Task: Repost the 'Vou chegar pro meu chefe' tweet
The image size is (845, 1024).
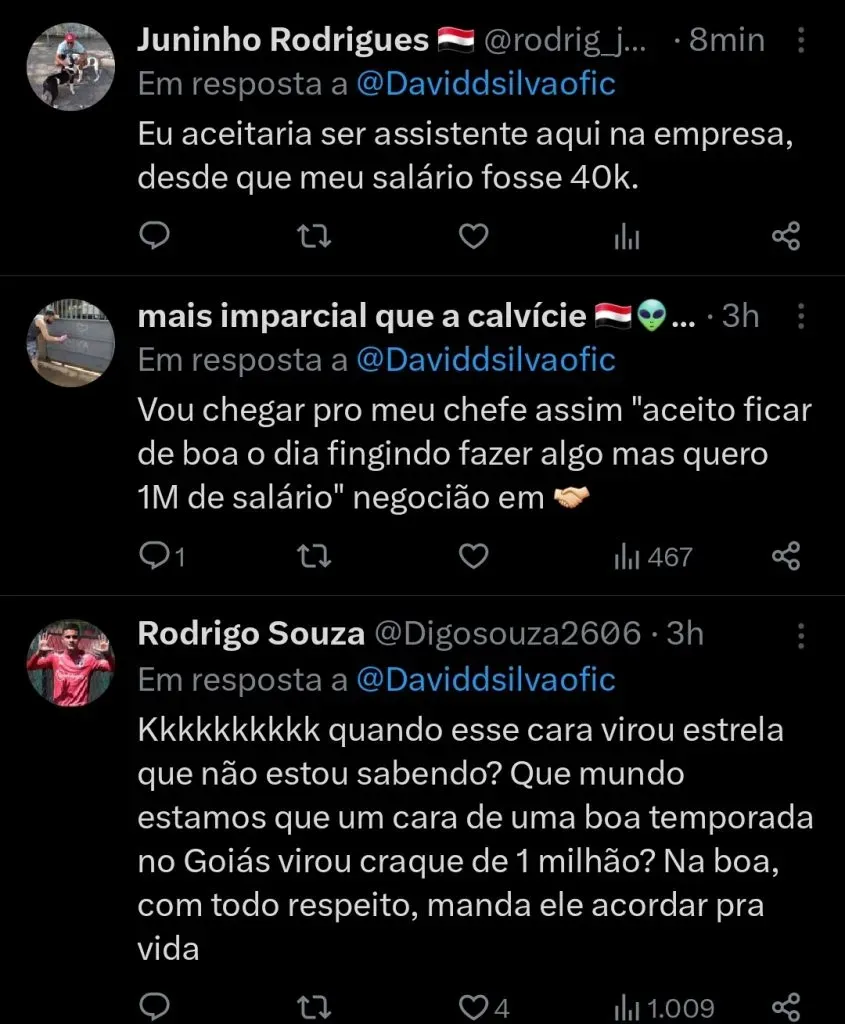Action: (x=316, y=556)
